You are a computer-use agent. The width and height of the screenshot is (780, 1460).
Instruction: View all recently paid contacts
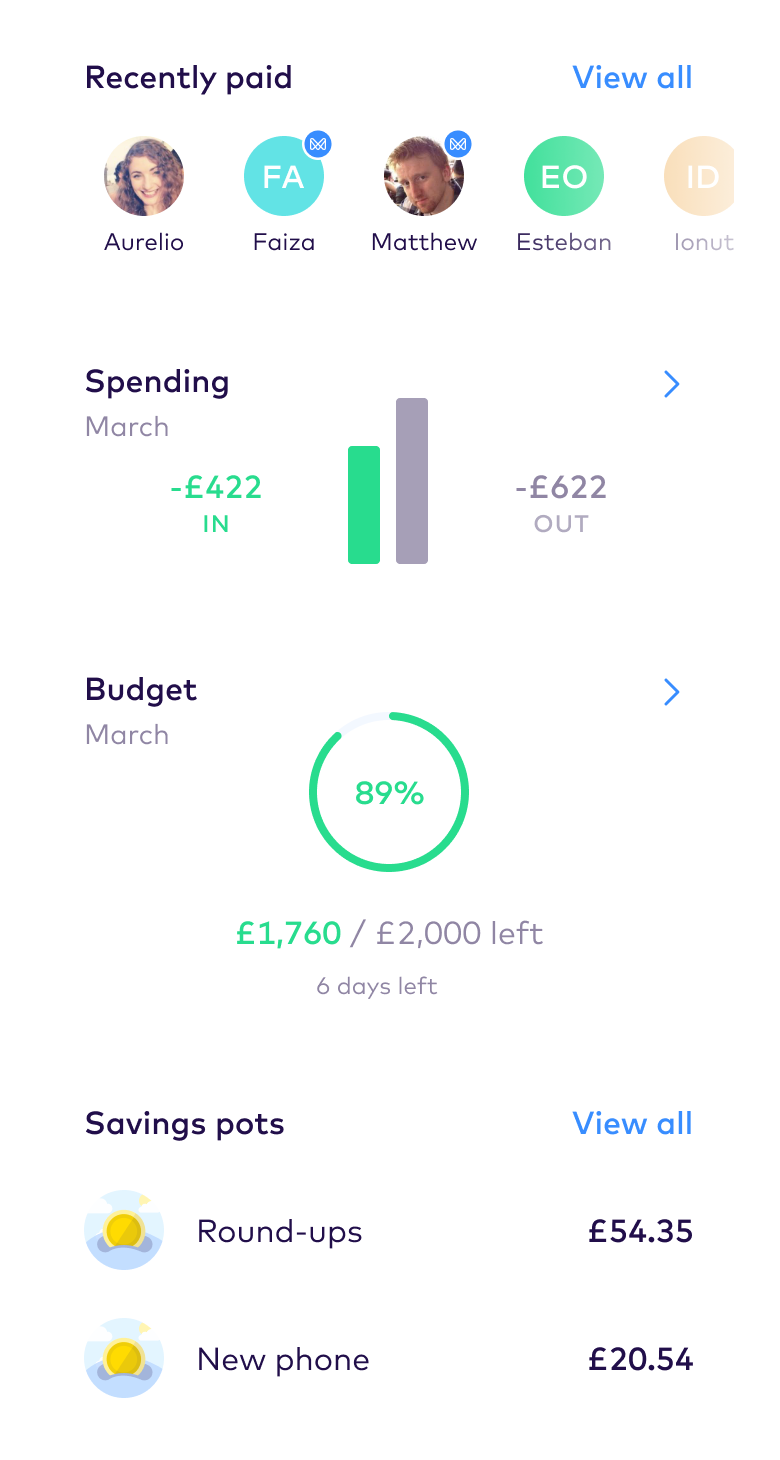[x=632, y=78]
